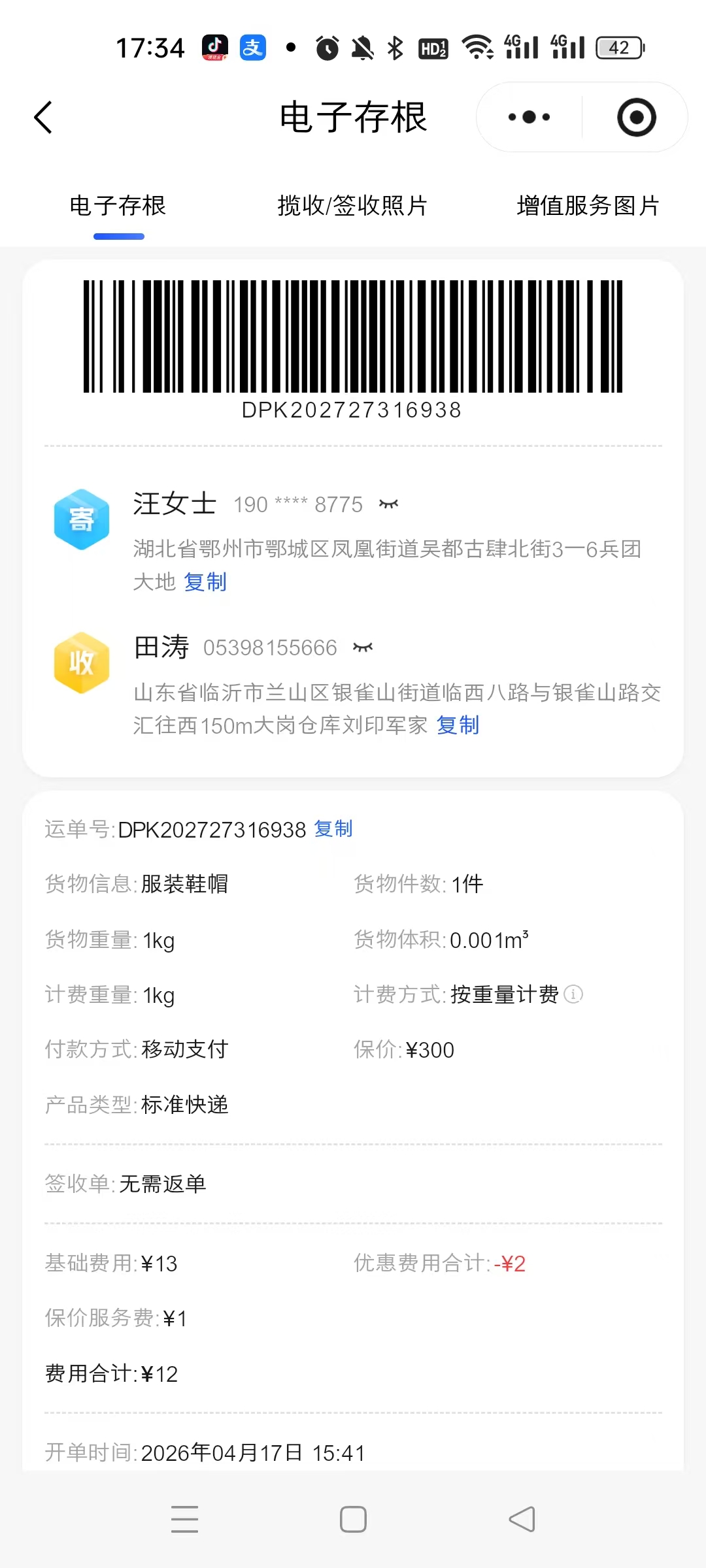Screen dimensions: 706x1568
Task: Reveal 汪女士's hidden phone number
Action: point(388,504)
